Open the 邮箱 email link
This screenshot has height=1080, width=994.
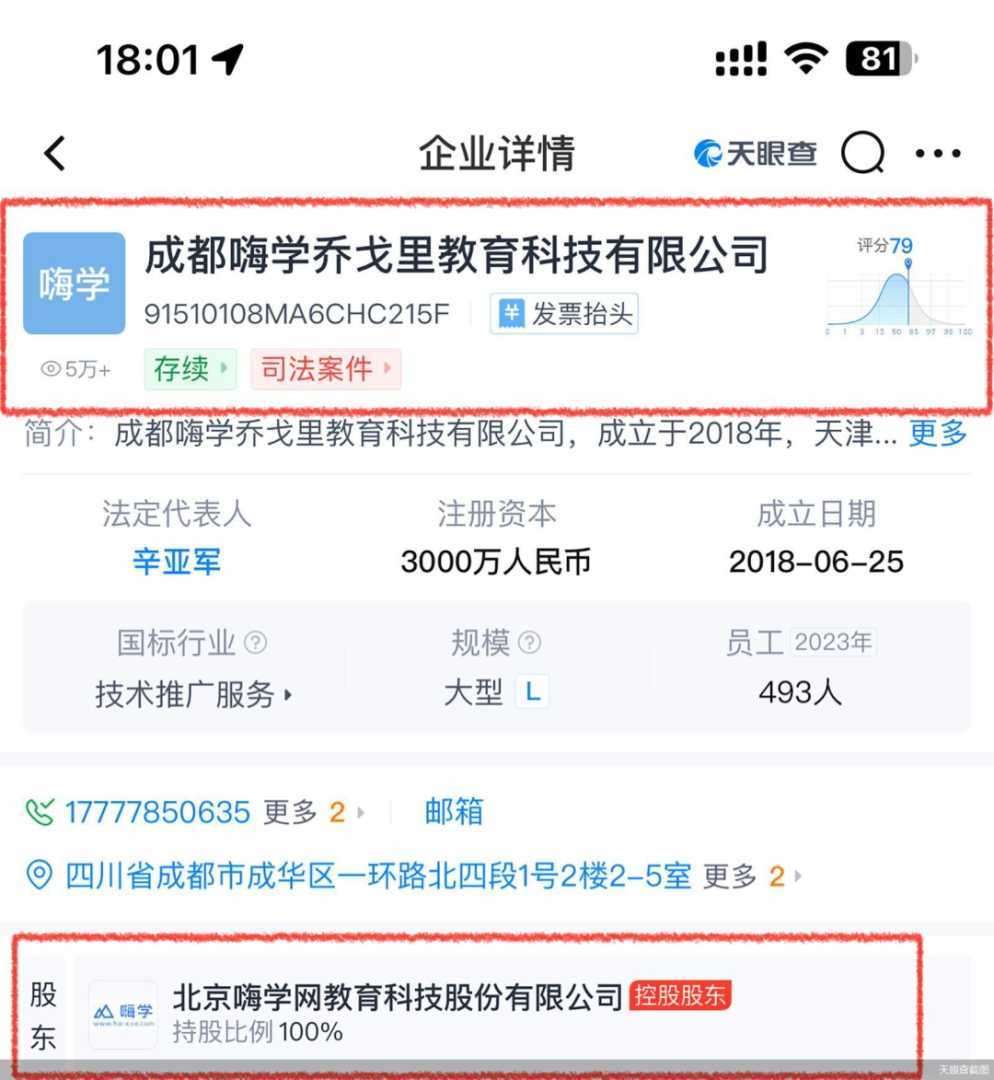click(x=453, y=811)
